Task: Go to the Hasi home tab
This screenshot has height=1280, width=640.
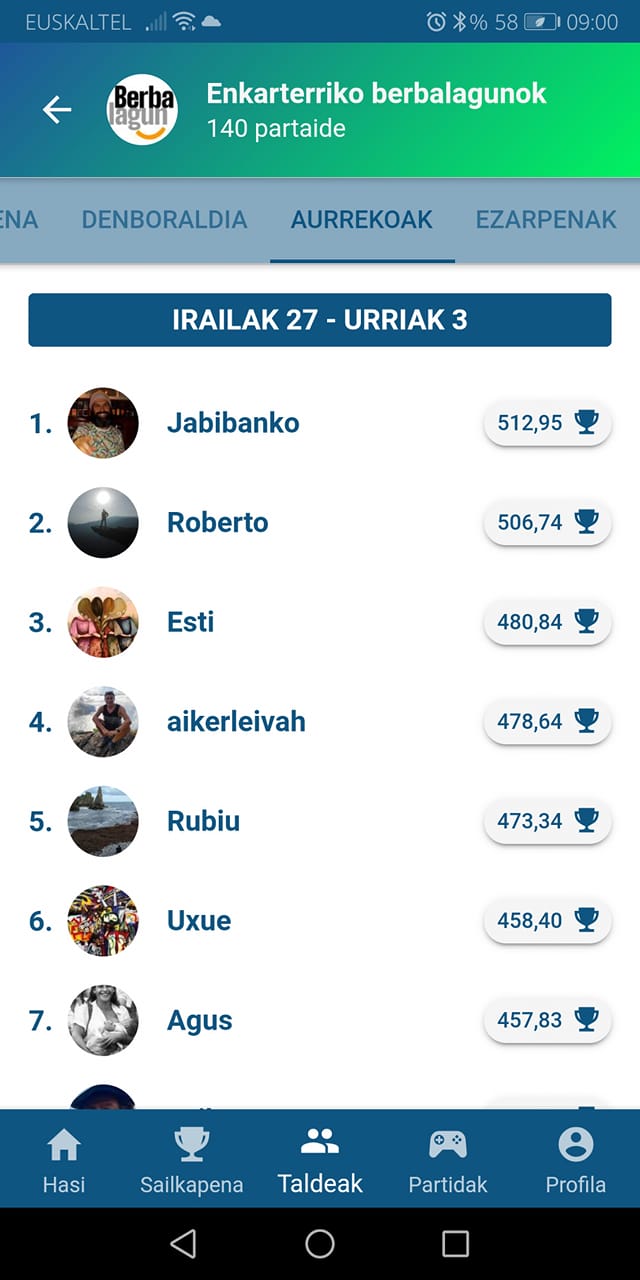Action: 64,1160
